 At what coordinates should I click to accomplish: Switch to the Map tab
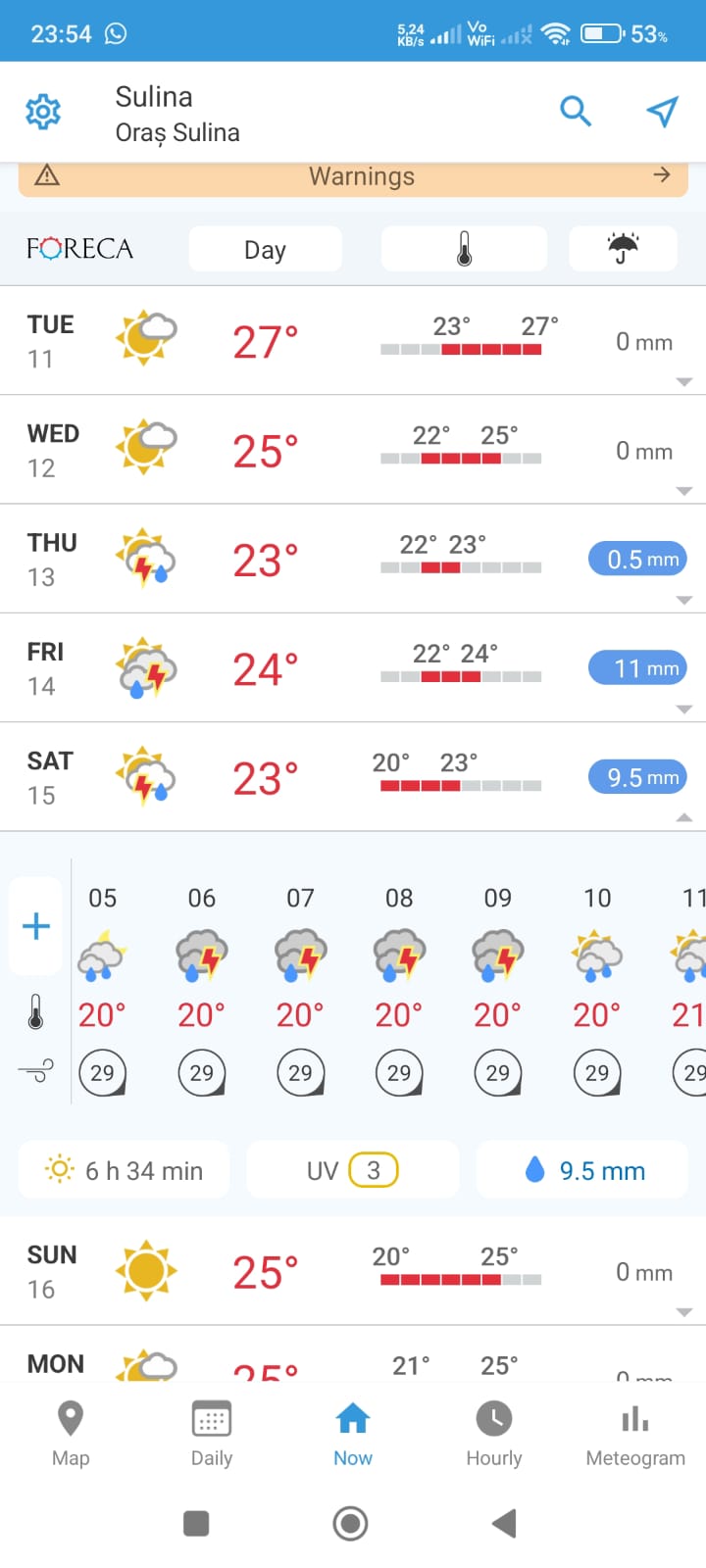[71, 1434]
